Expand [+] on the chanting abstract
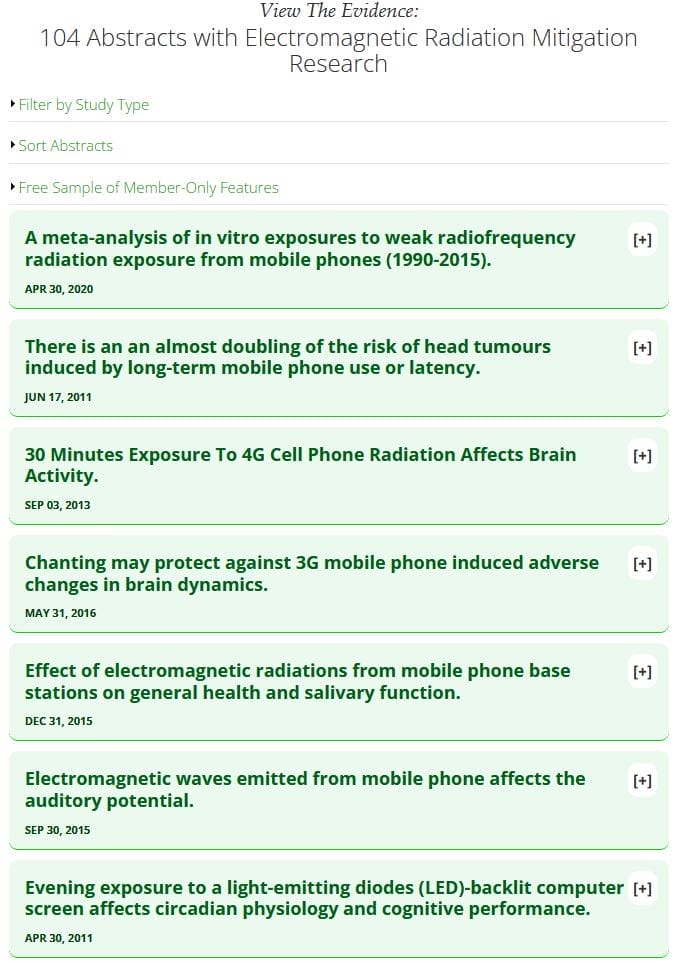This screenshot has width=679, height=963. point(642,564)
